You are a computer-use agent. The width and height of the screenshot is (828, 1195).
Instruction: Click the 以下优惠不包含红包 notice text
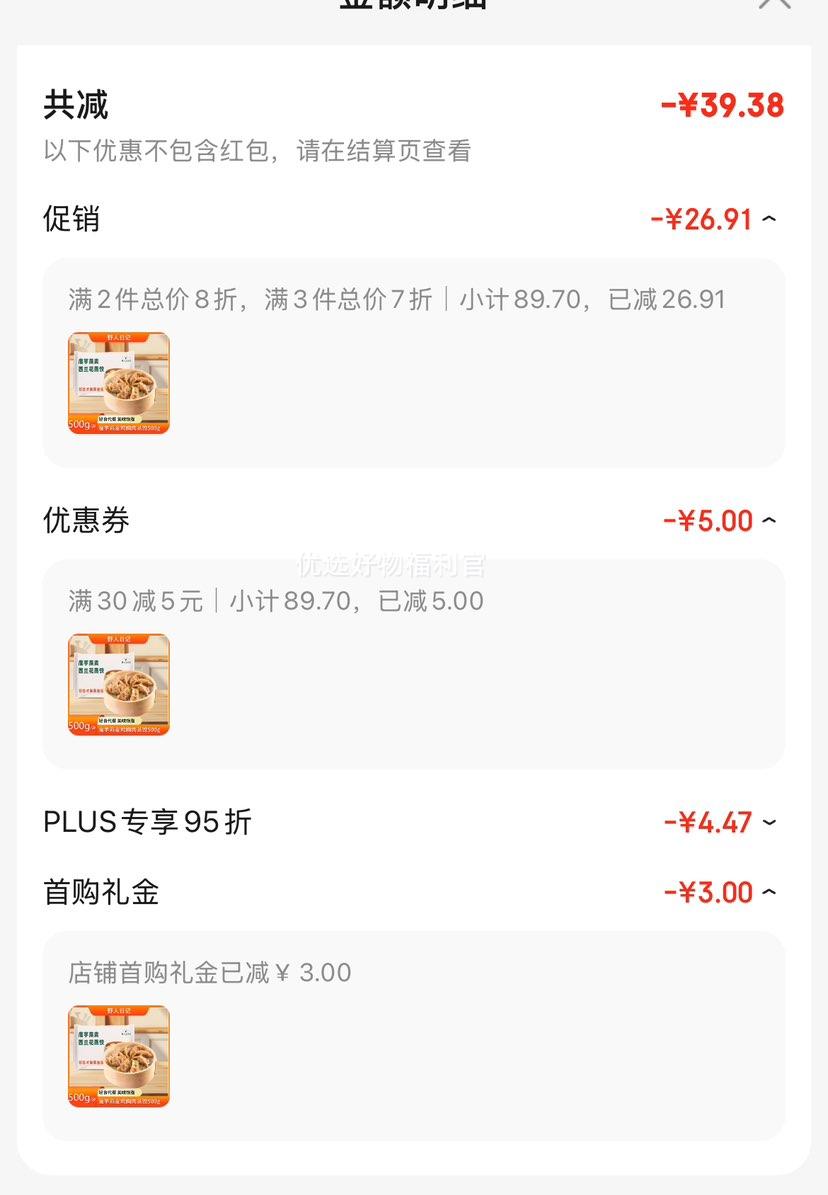[258, 152]
